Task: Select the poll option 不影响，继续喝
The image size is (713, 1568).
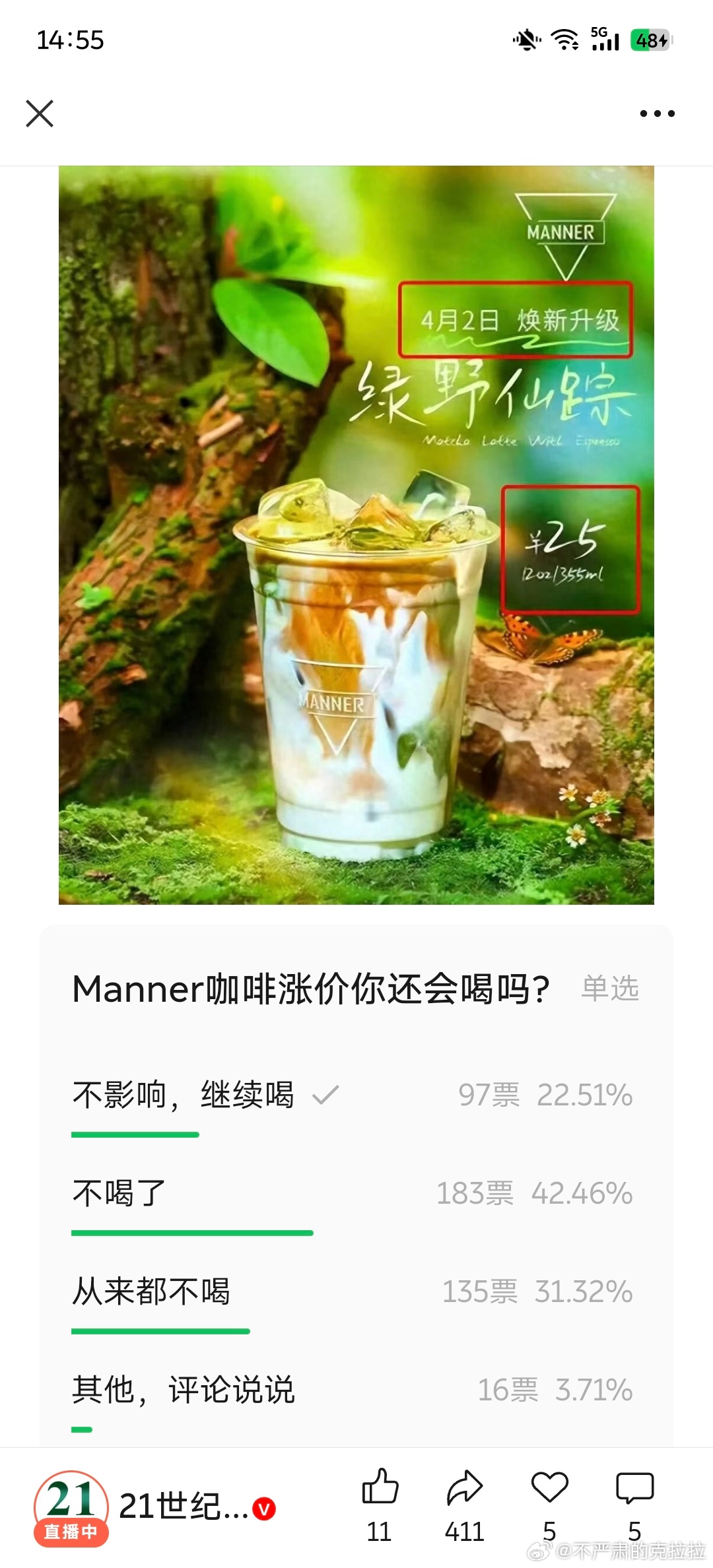Action: point(186,1094)
